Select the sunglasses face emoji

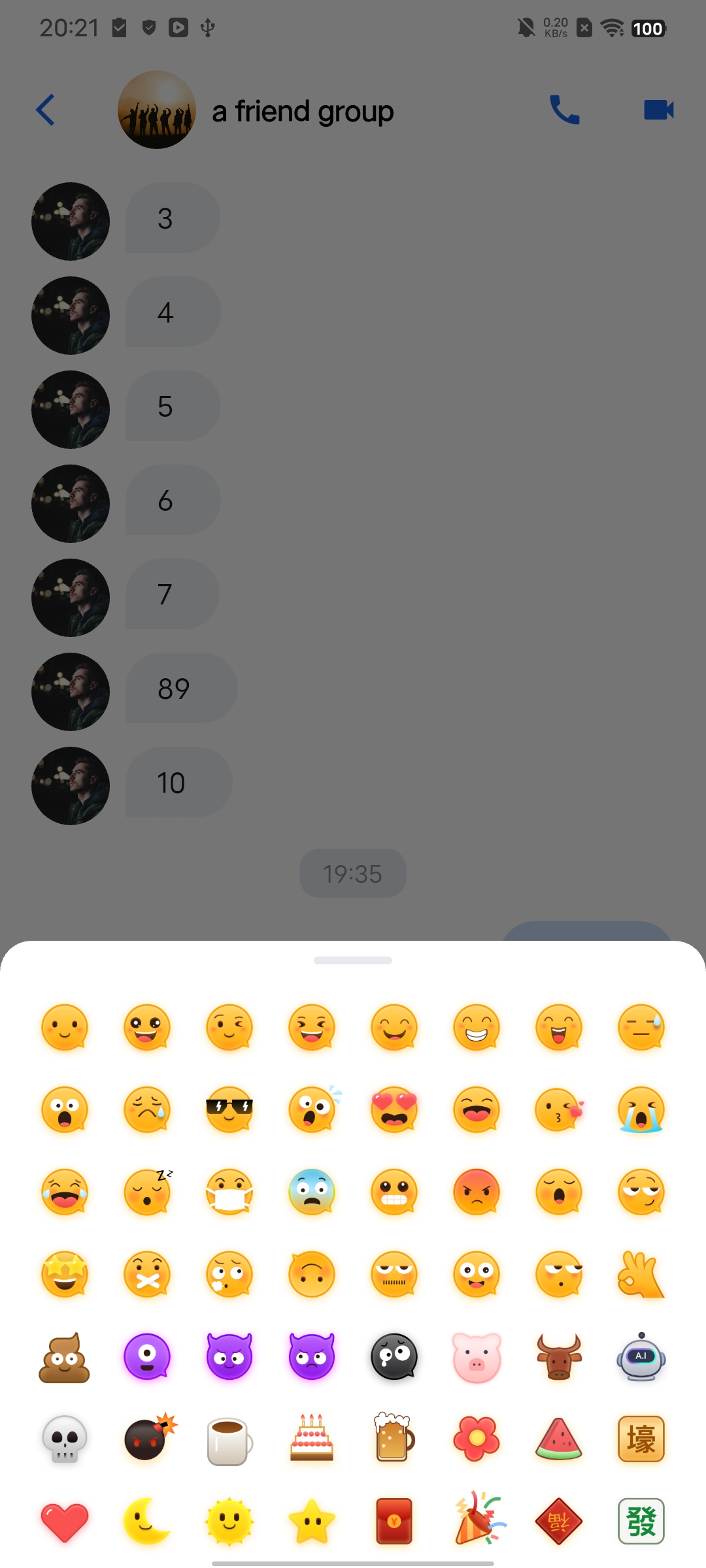point(229,1109)
